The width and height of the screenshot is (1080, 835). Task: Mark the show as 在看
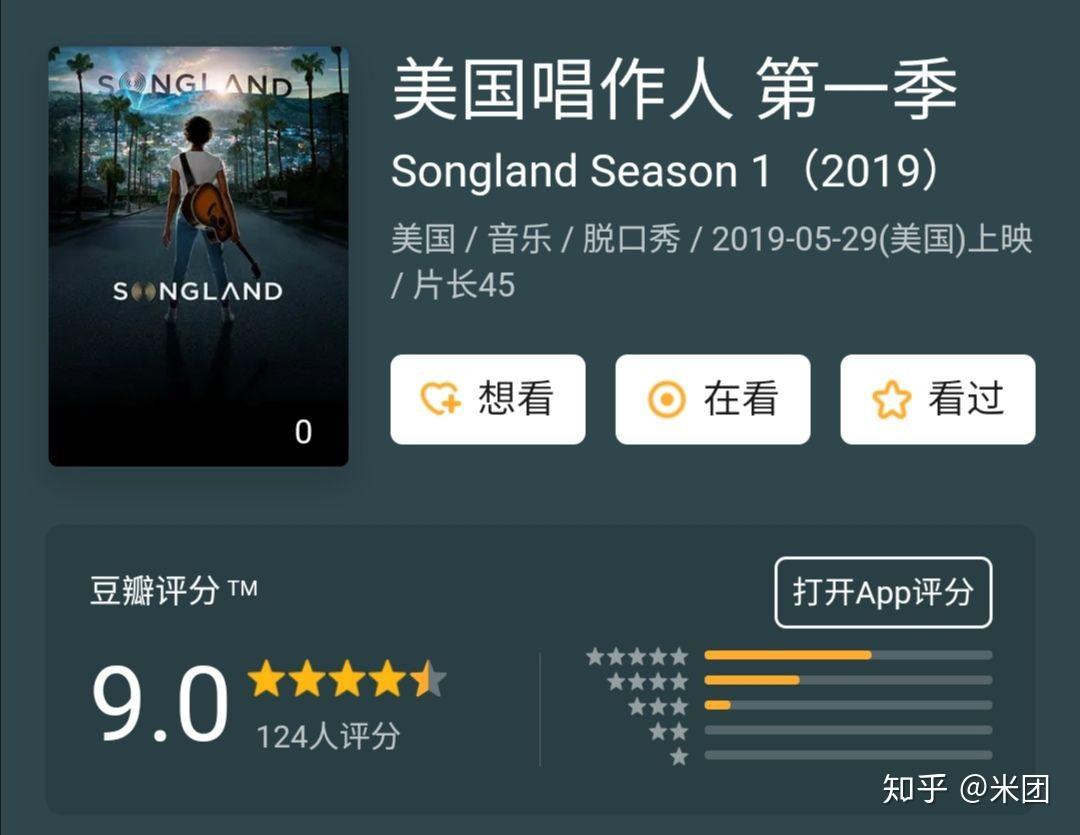(712, 399)
